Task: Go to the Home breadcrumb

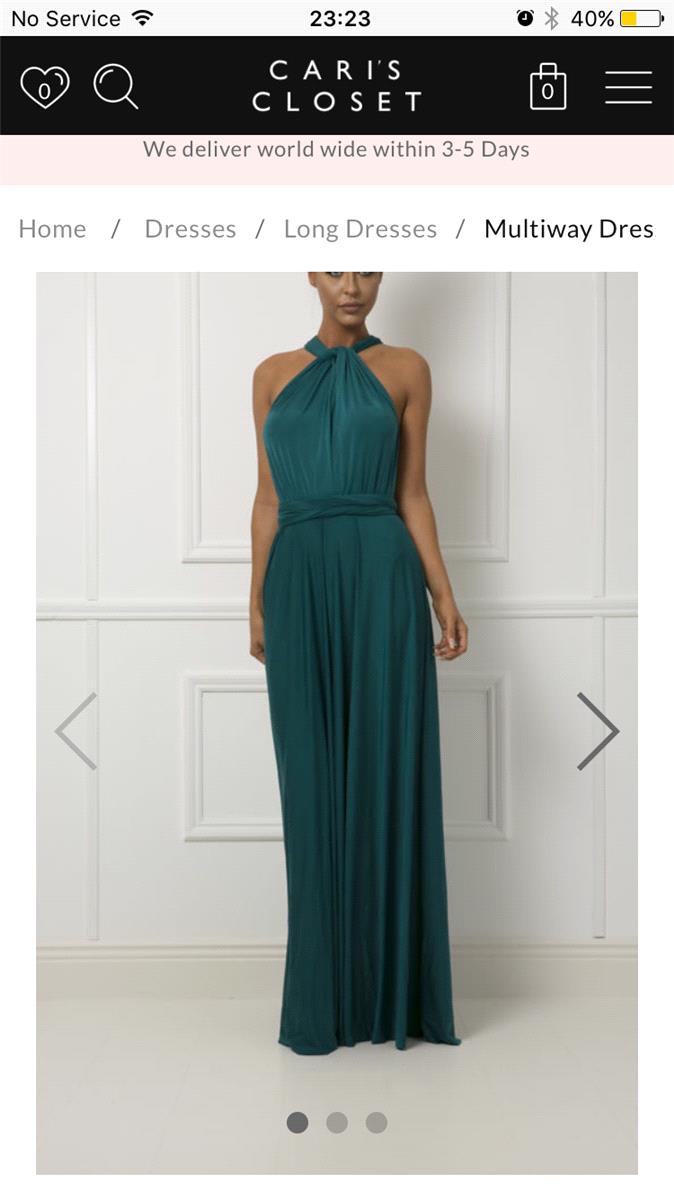Action: [52, 229]
